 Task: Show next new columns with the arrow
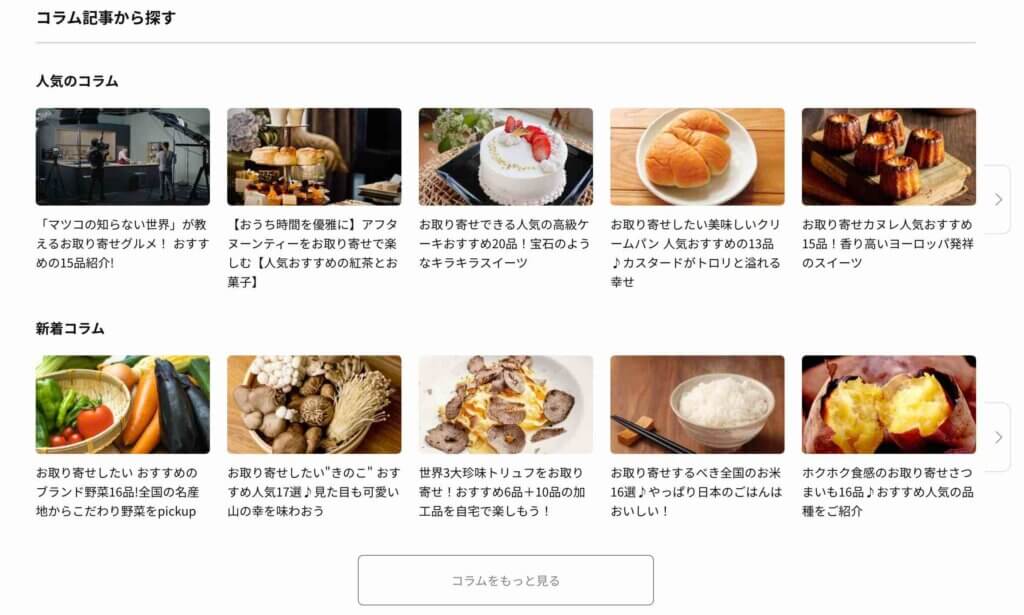coord(998,437)
